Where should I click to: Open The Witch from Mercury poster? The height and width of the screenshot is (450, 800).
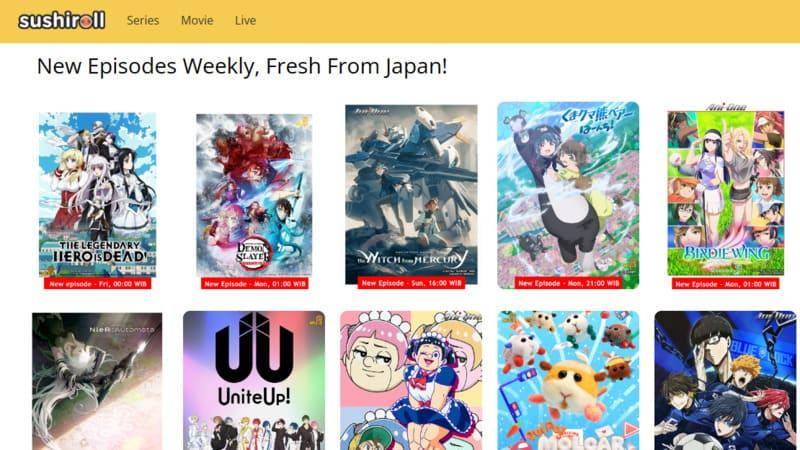point(411,190)
